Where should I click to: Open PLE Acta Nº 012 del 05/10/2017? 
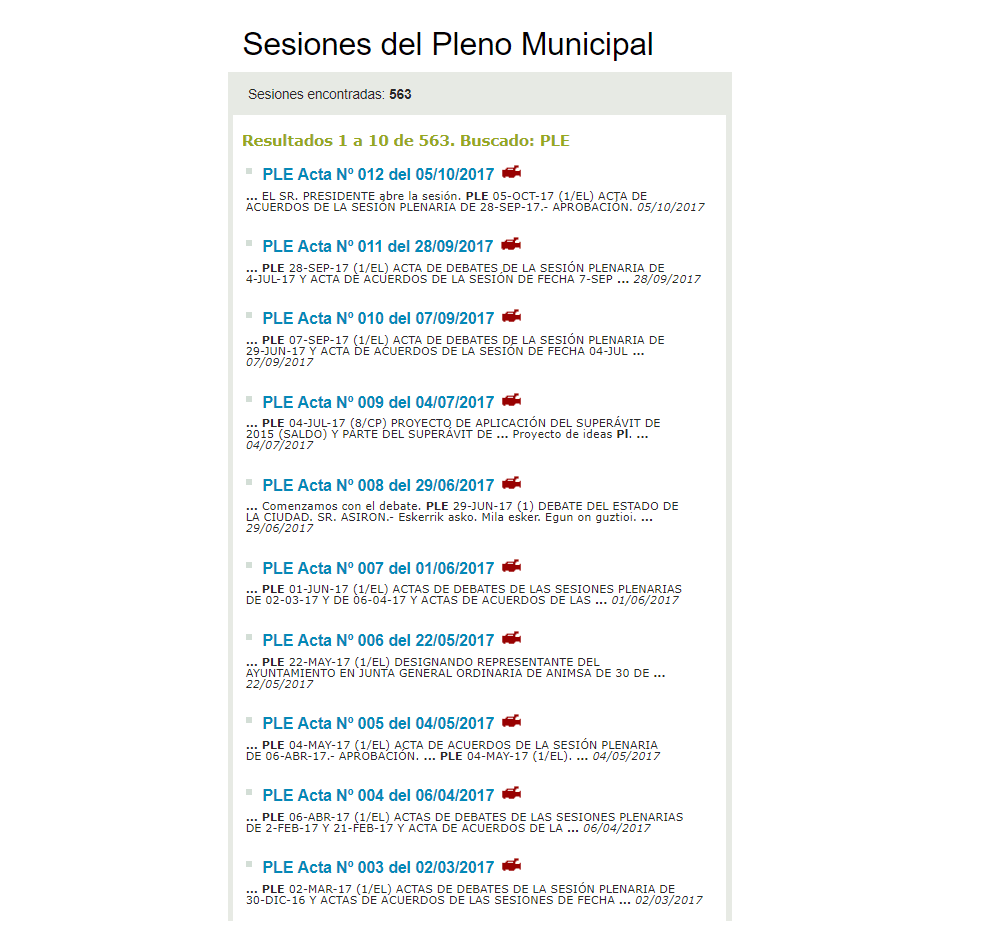click(x=378, y=174)
